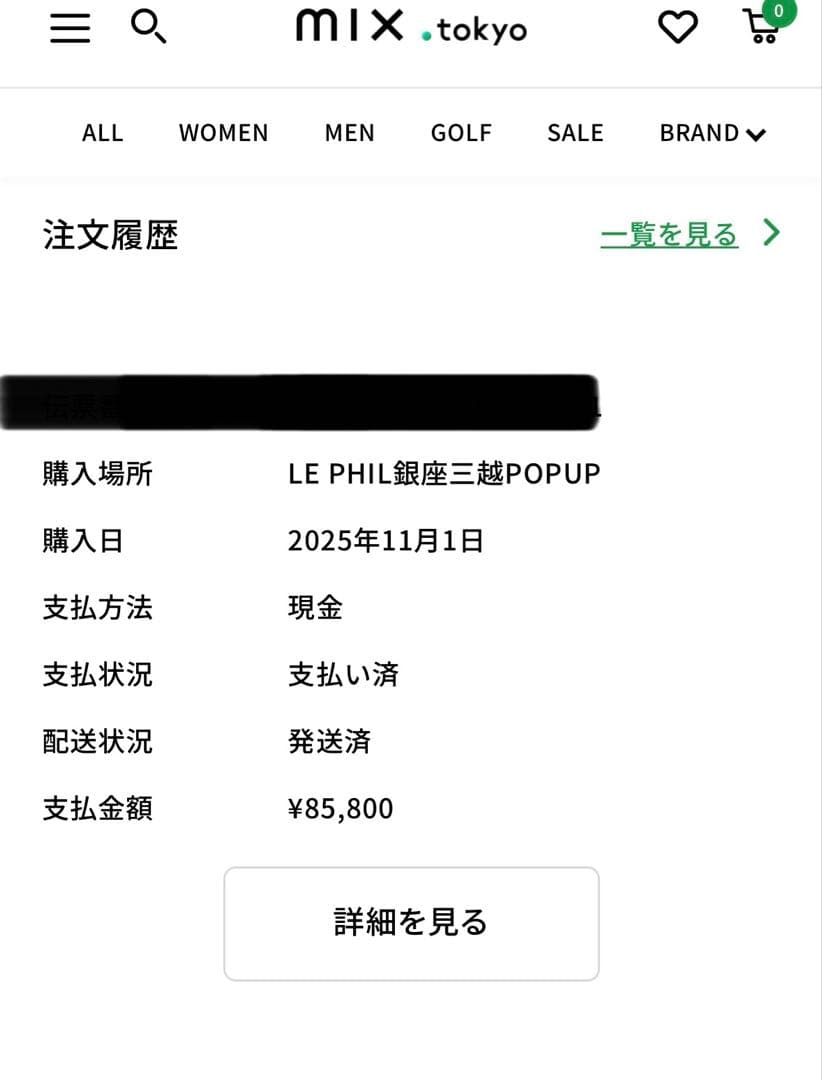The width and height of the screenshot is (822, 1080).
Task: Open the search icon
Action: coord(149,27)
